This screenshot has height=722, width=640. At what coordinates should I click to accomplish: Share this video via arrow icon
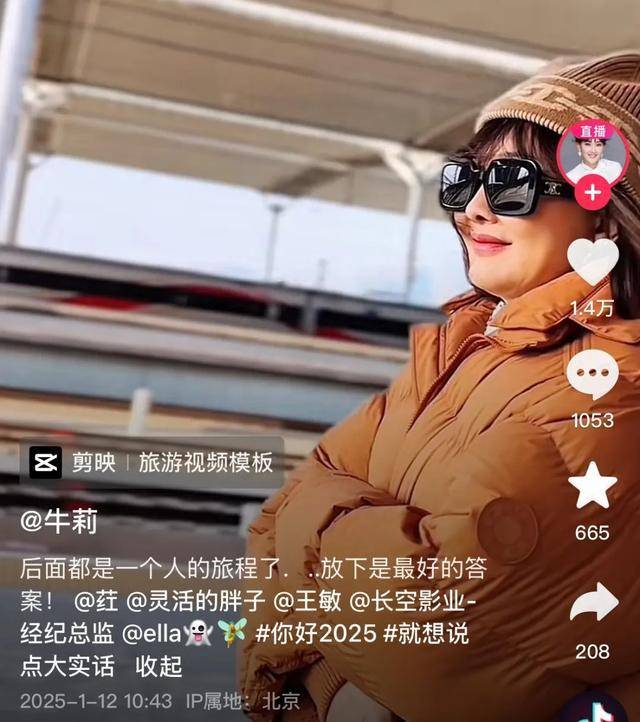pos(593,603)
